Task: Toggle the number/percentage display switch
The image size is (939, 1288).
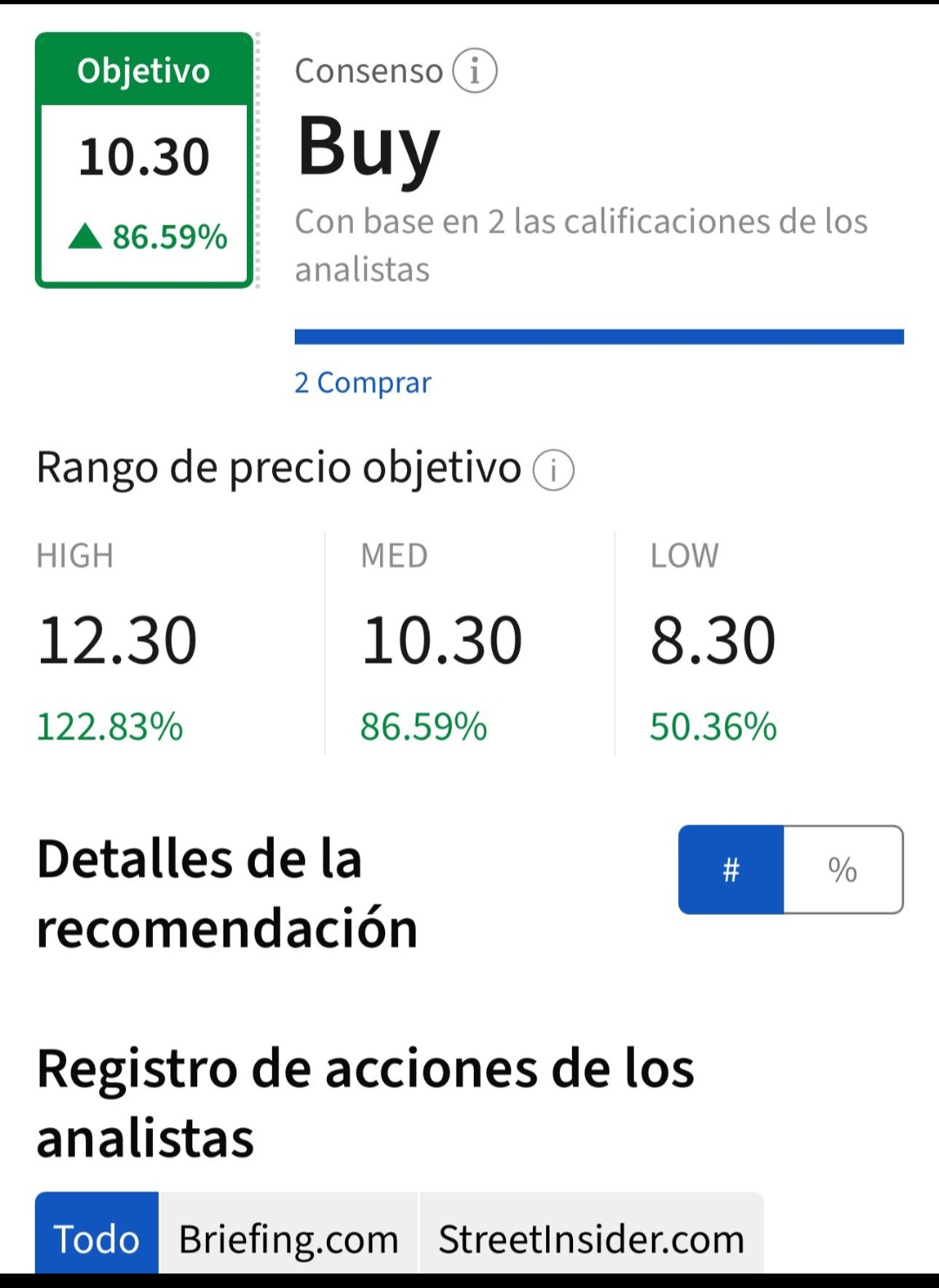Action: point(789,869)
